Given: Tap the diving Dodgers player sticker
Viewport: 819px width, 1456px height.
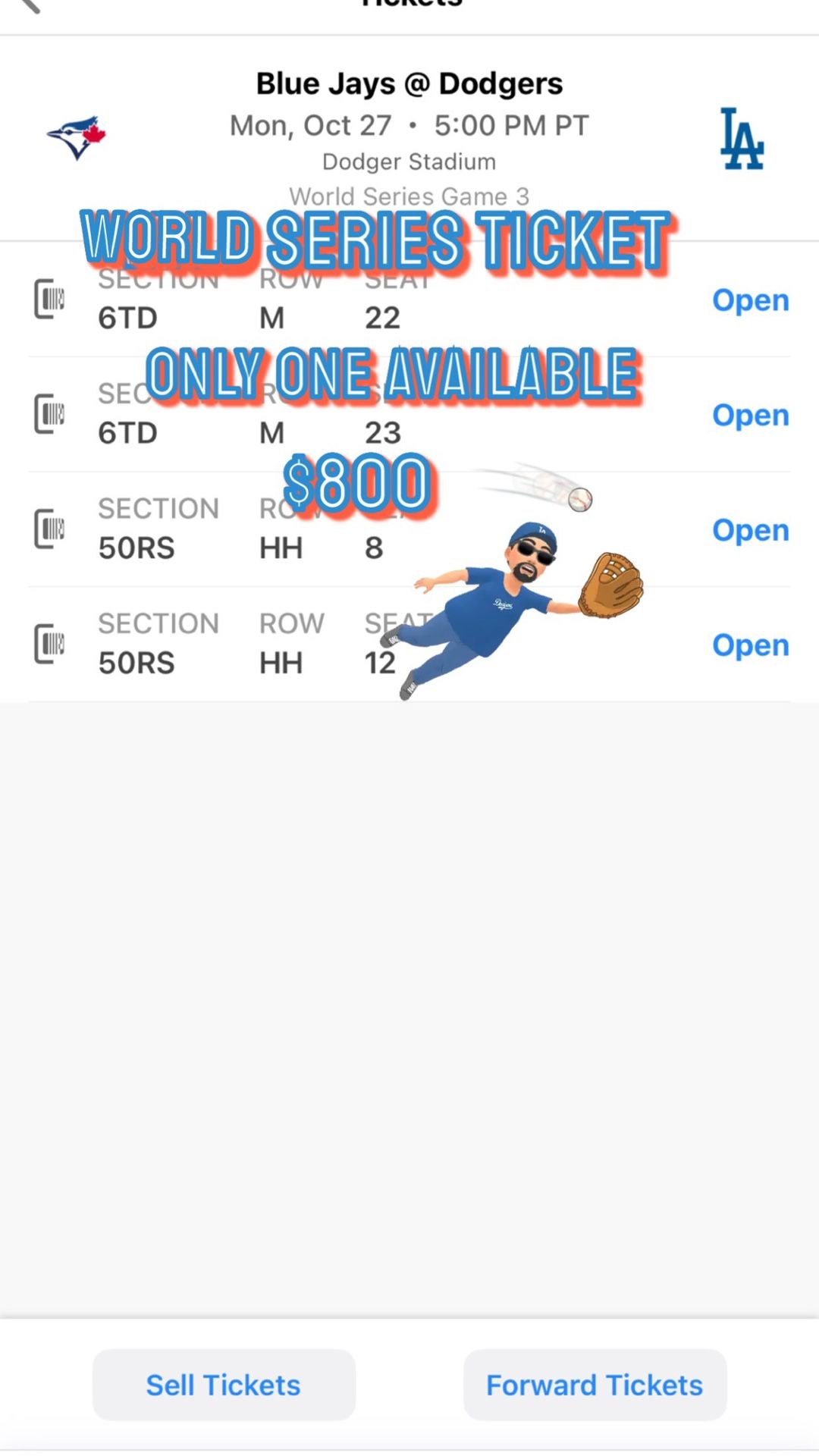Looking at the screenshot, I should 523,599.
